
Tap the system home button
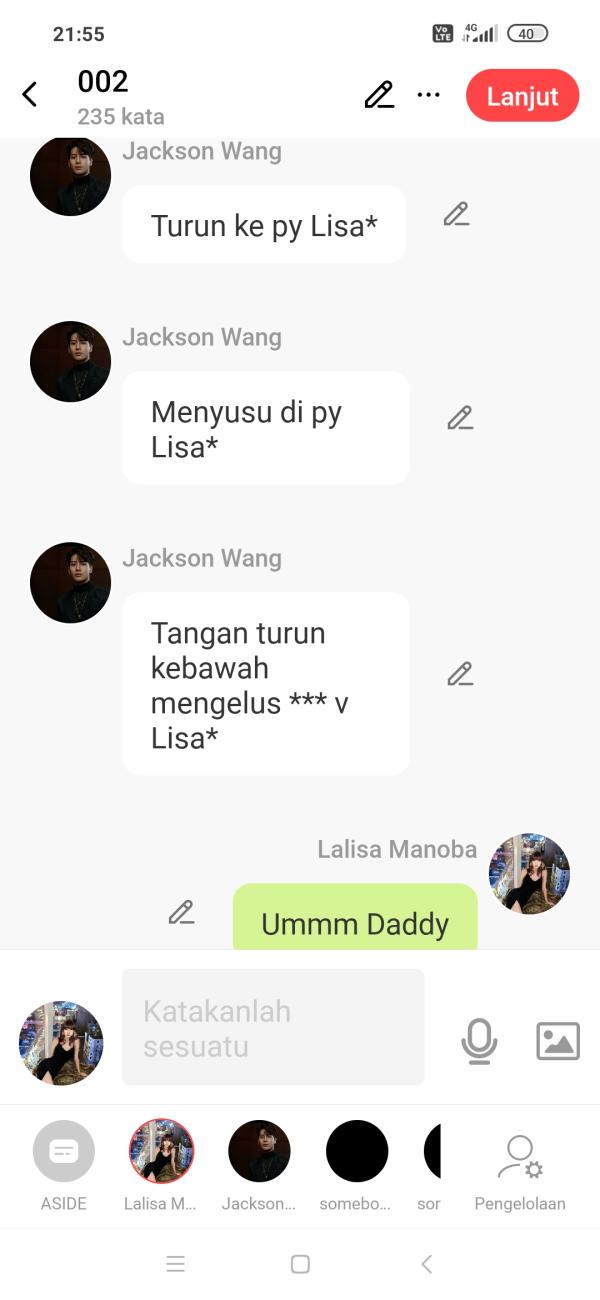[x=300, y=1264]
